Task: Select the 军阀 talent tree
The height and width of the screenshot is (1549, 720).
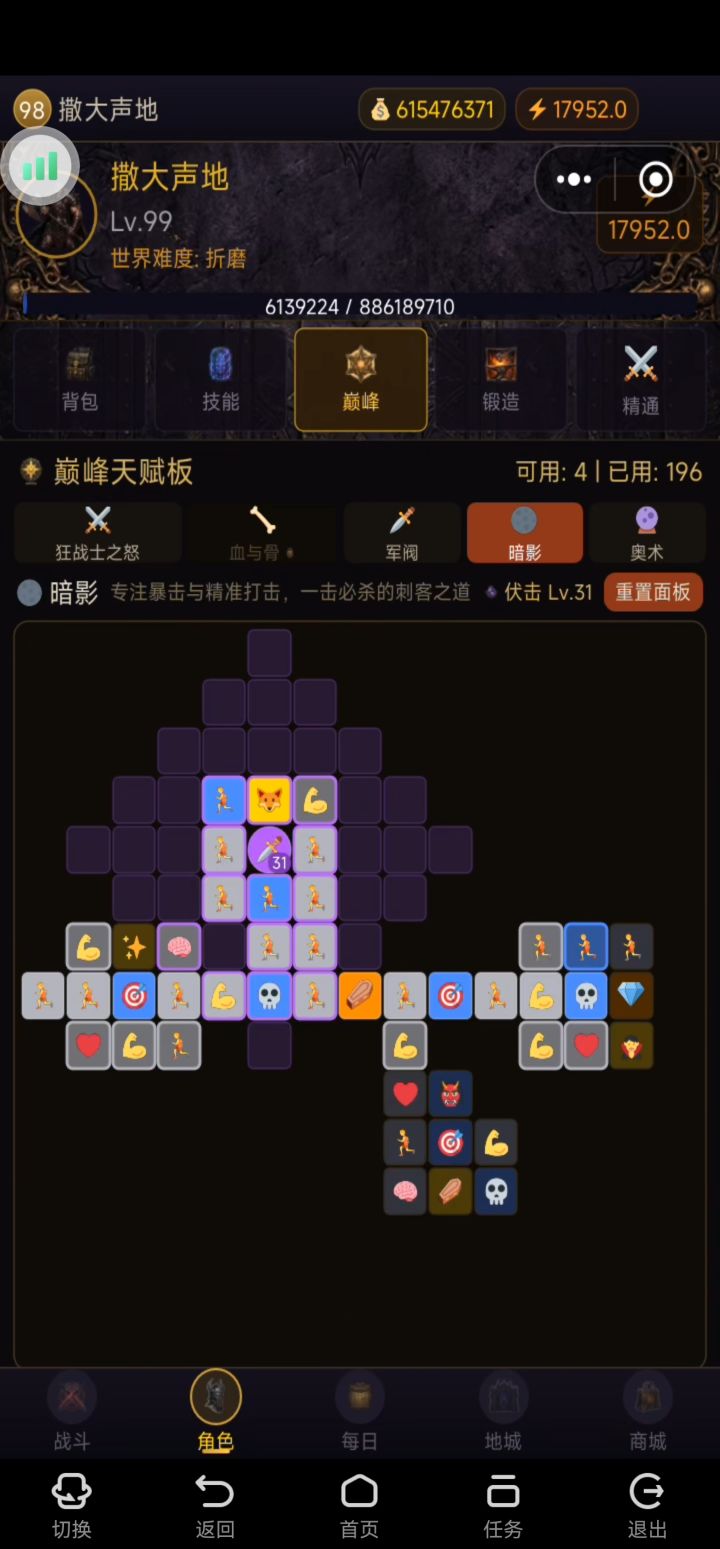Action: coord(401,533)
